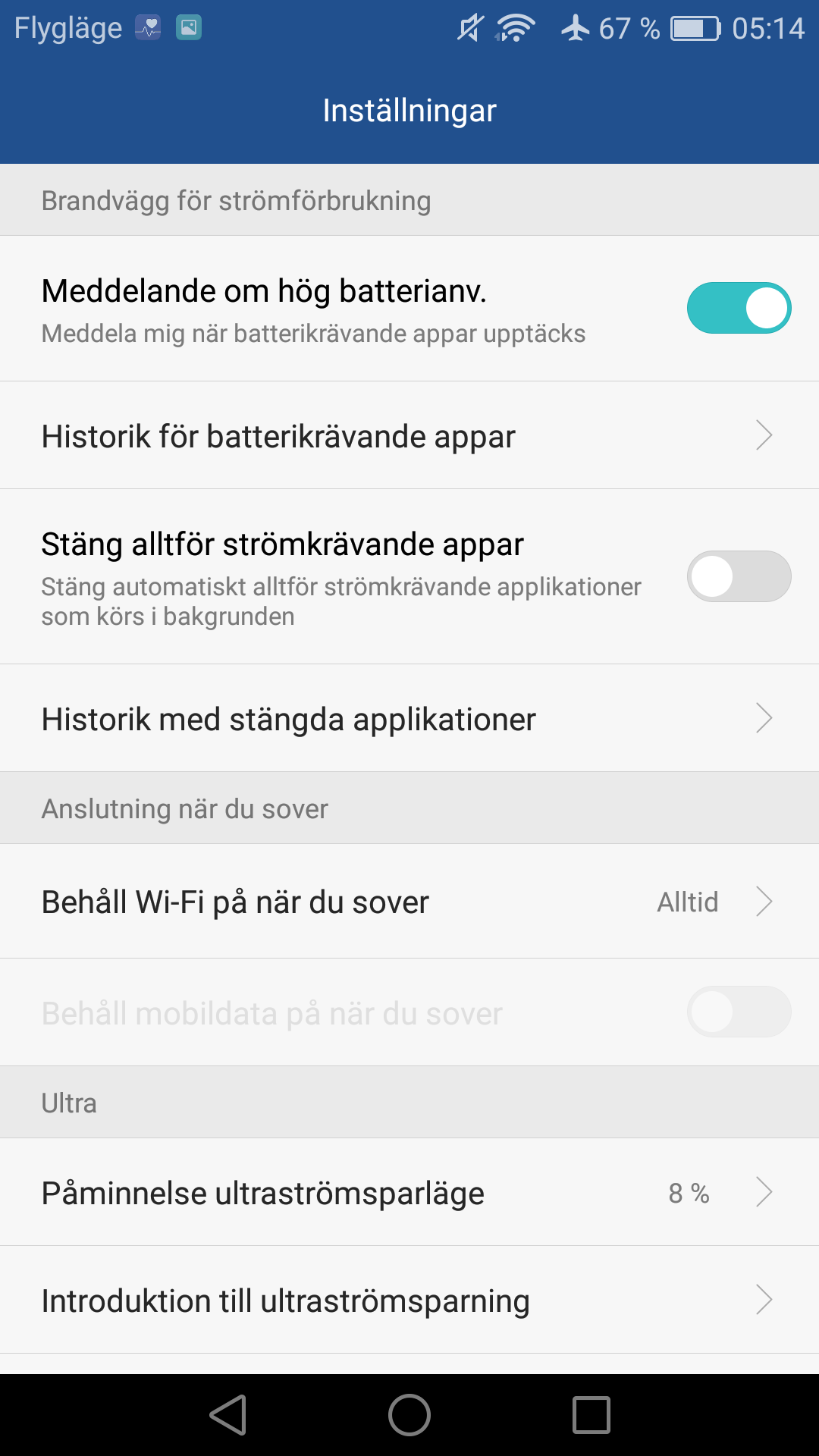Image resolution: width=819 pixels, height=1456 pixels.
Task: Open Introduktion till ultraströmsparning
Action: point(409,1300)
